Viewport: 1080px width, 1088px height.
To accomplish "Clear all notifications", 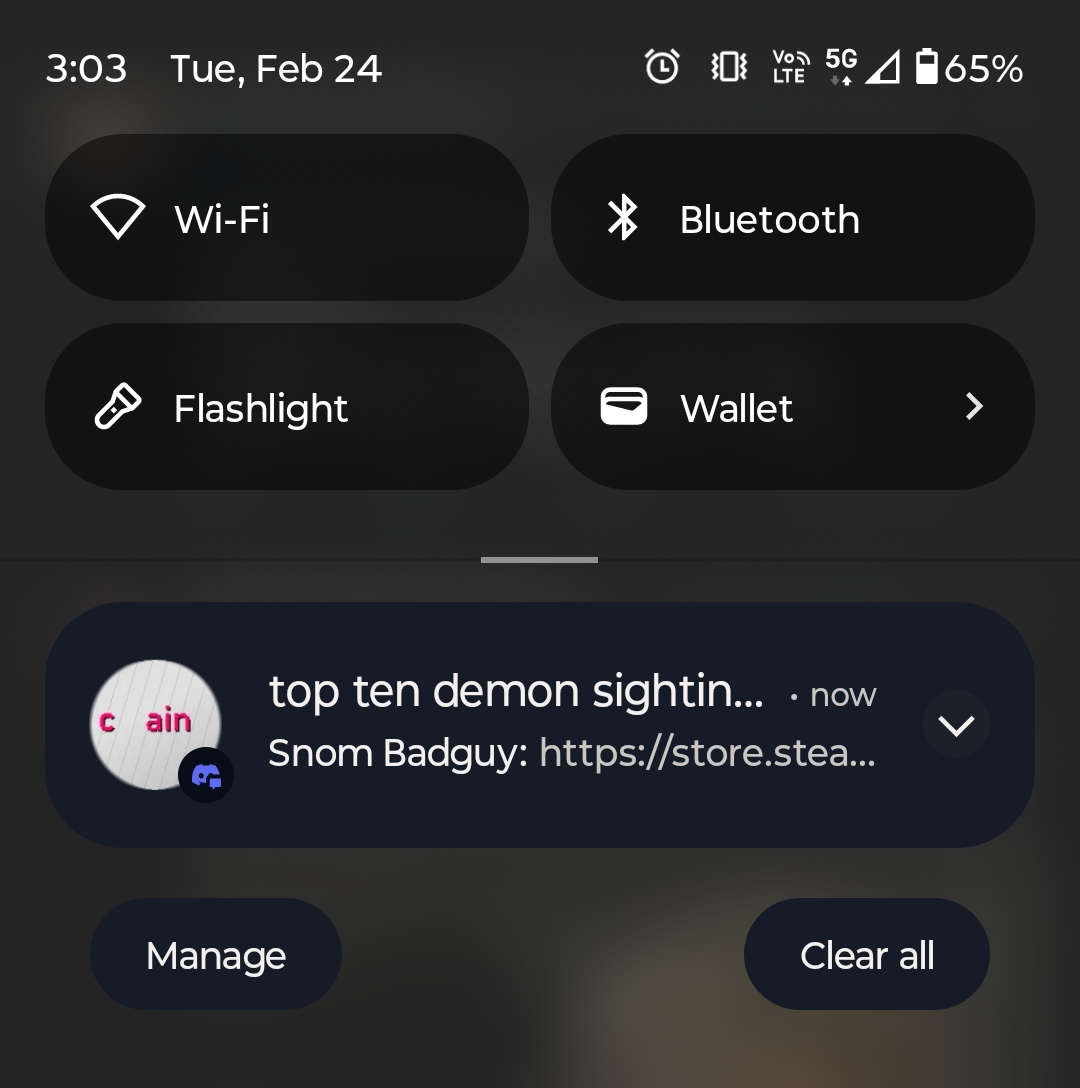I will (867, 955).
